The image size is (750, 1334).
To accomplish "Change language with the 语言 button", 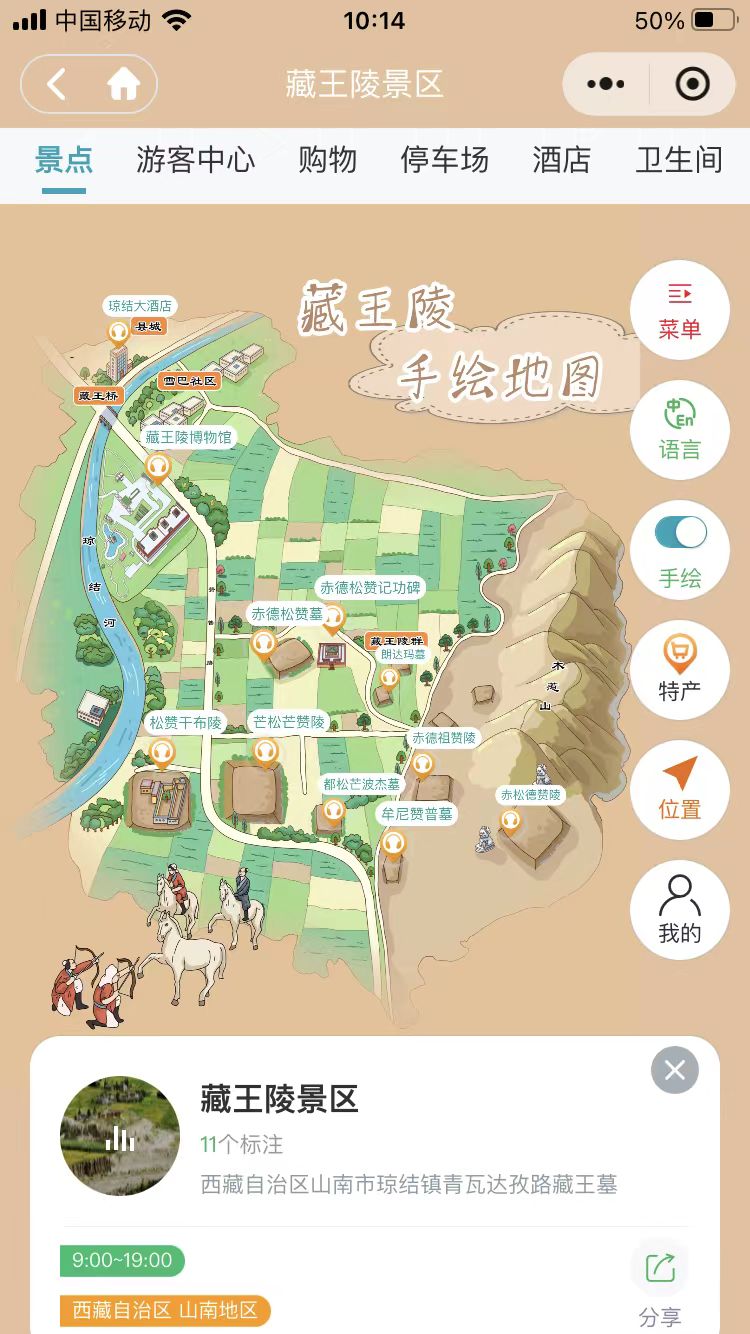I will tap(680, 431).
